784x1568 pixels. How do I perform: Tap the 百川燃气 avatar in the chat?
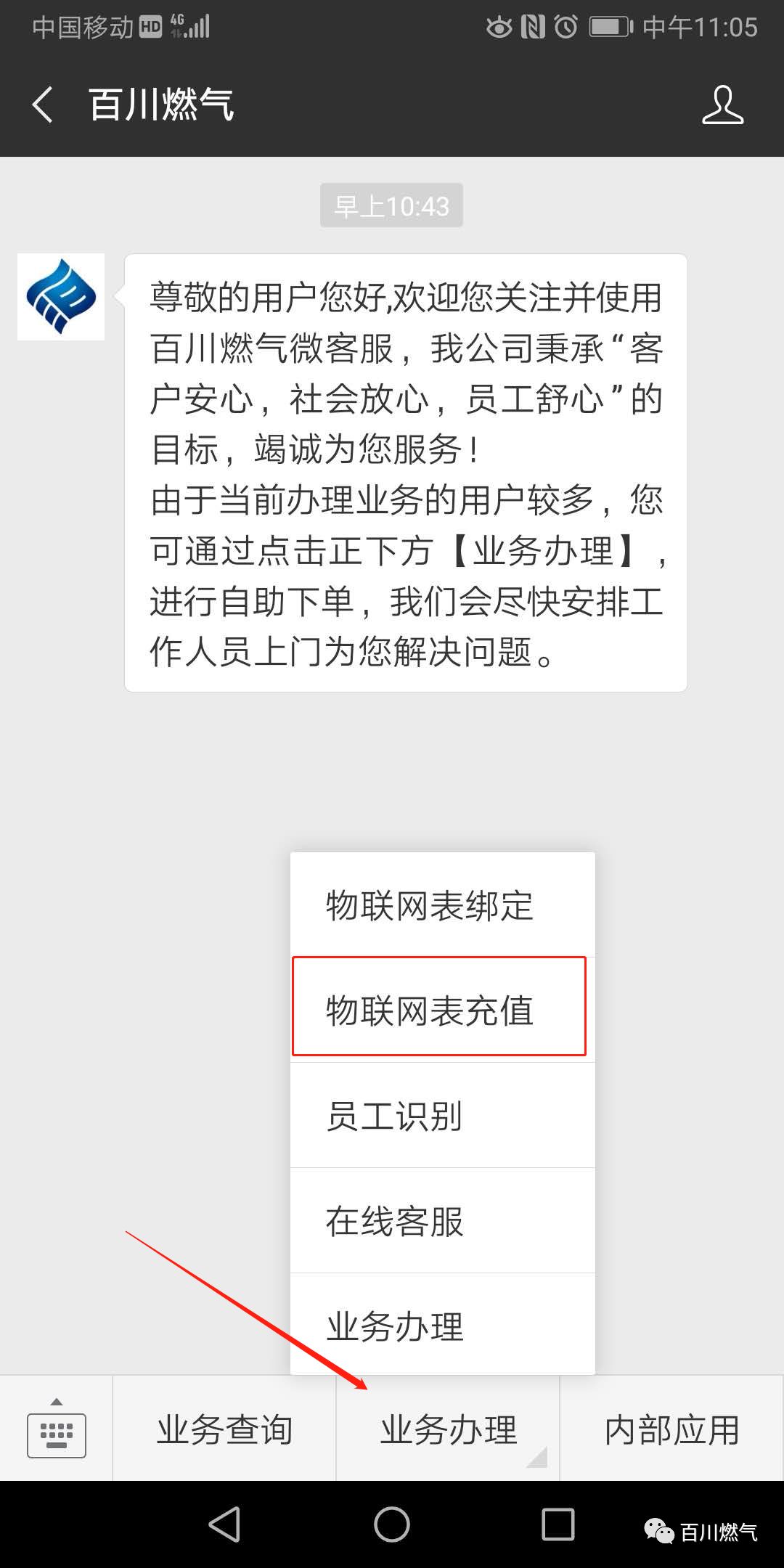click(x=61, y=297)
